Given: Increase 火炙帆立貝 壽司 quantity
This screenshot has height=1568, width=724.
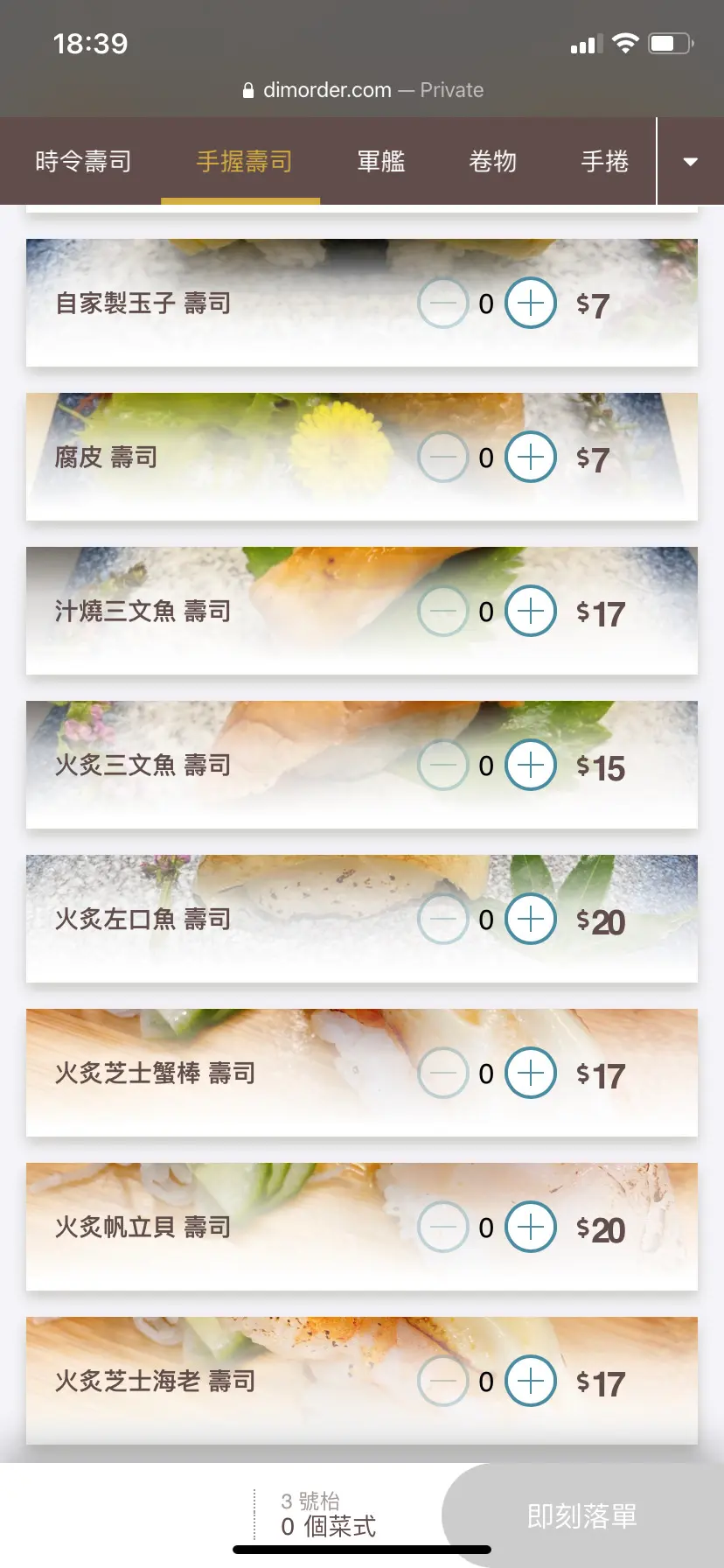Looking at the screenshot, I should (531, 1227).
